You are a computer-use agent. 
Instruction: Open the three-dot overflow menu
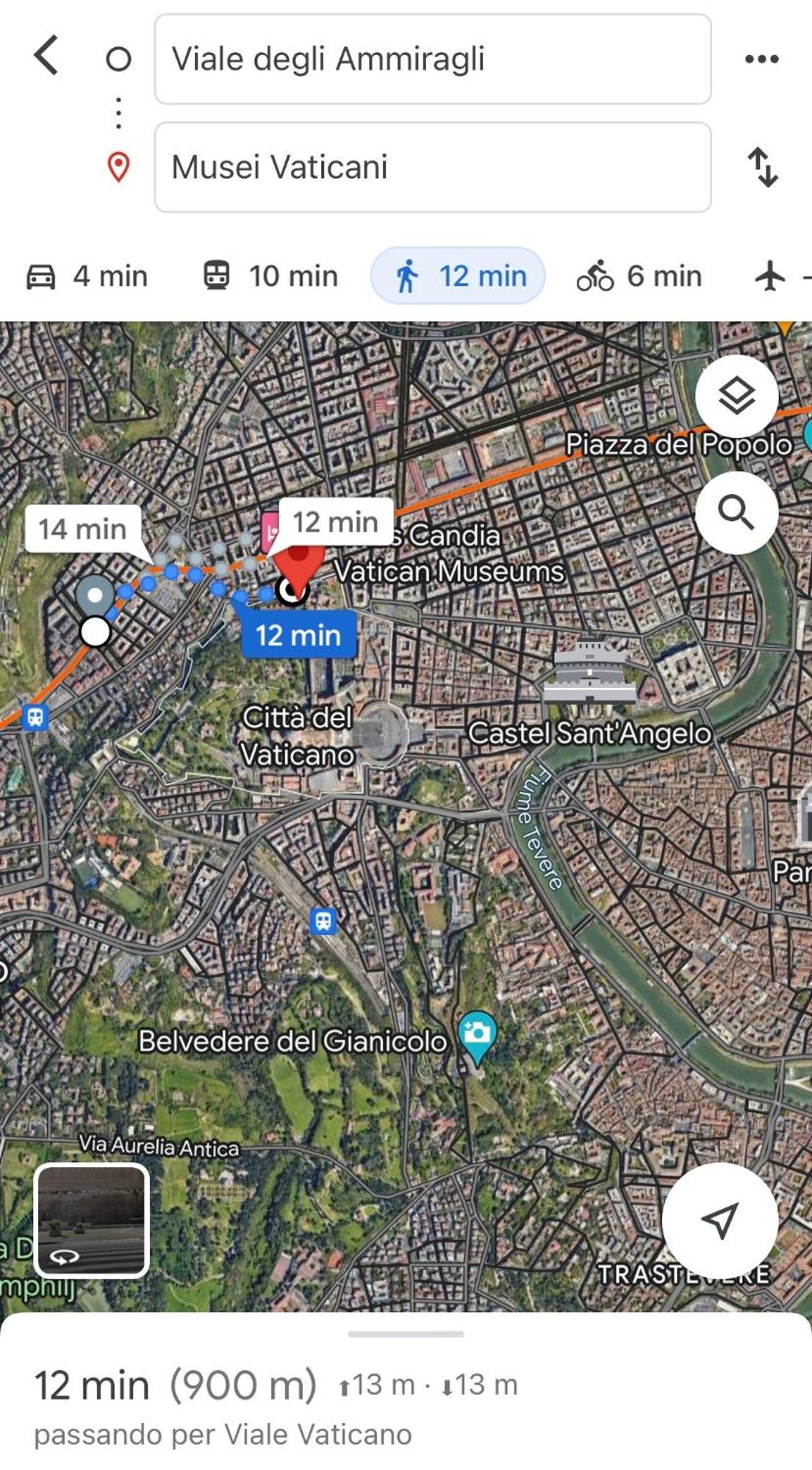[x=761, y=59]
